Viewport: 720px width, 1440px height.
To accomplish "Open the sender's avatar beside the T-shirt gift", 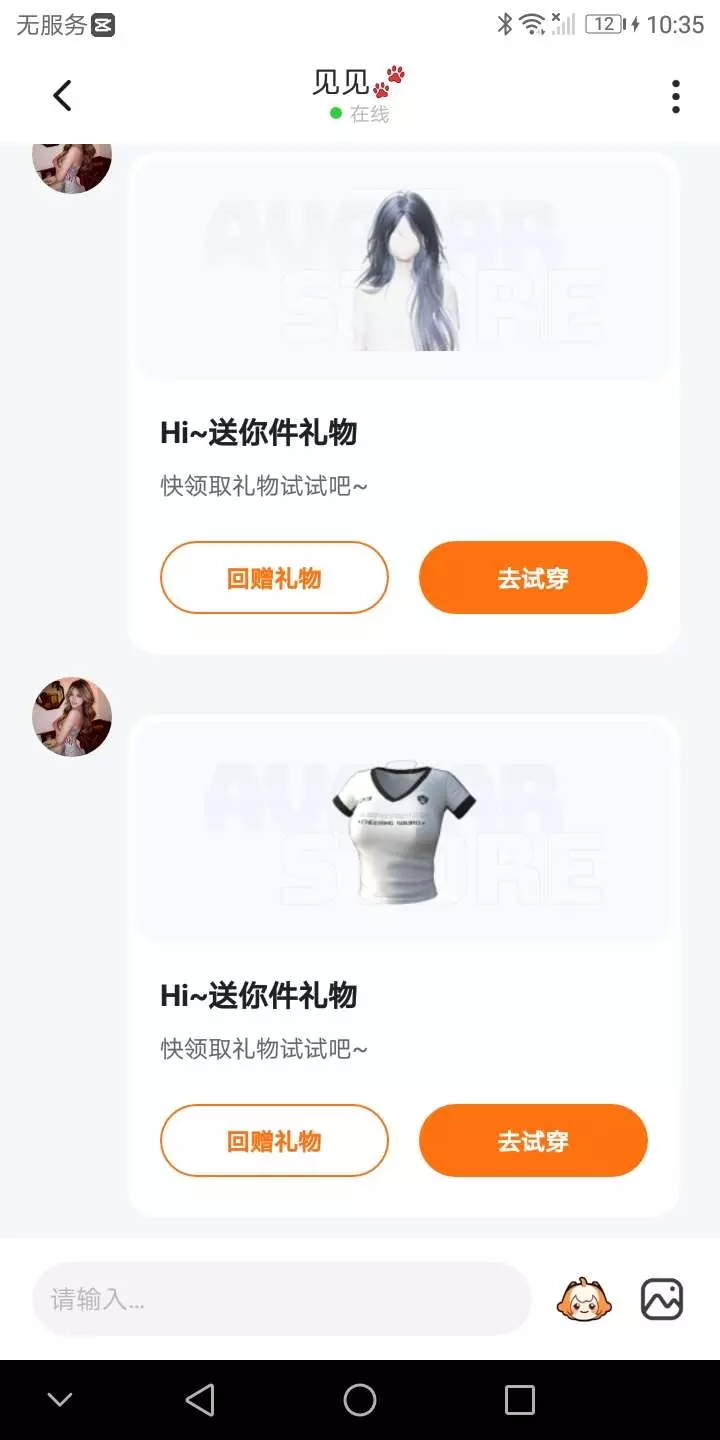I will [x=72, y=717].
